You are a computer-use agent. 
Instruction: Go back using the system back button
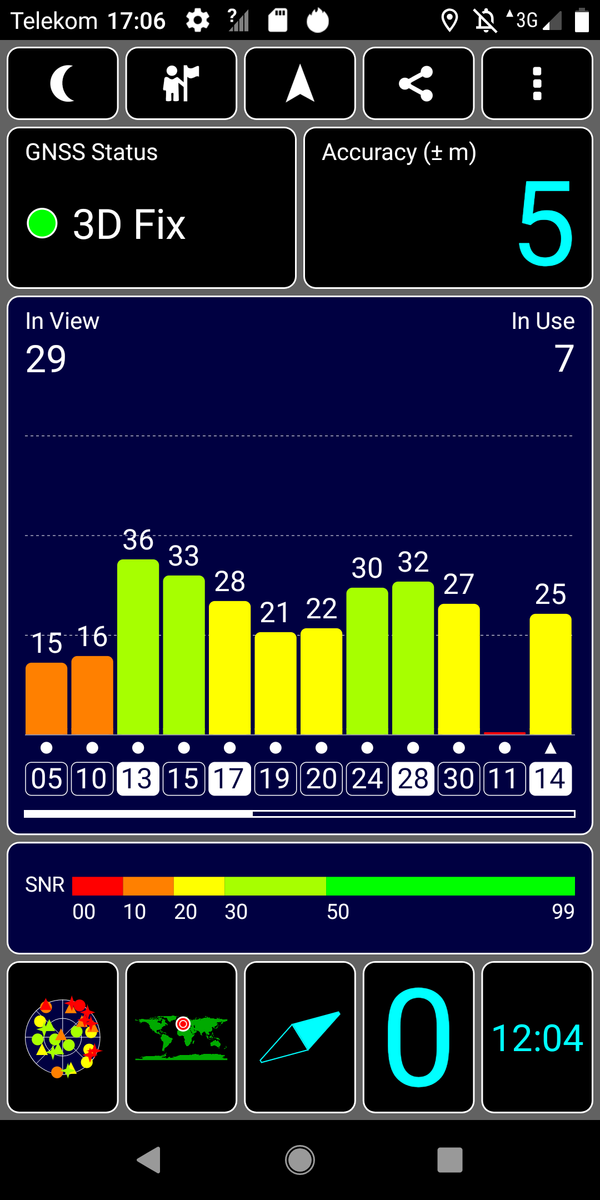149,1159
